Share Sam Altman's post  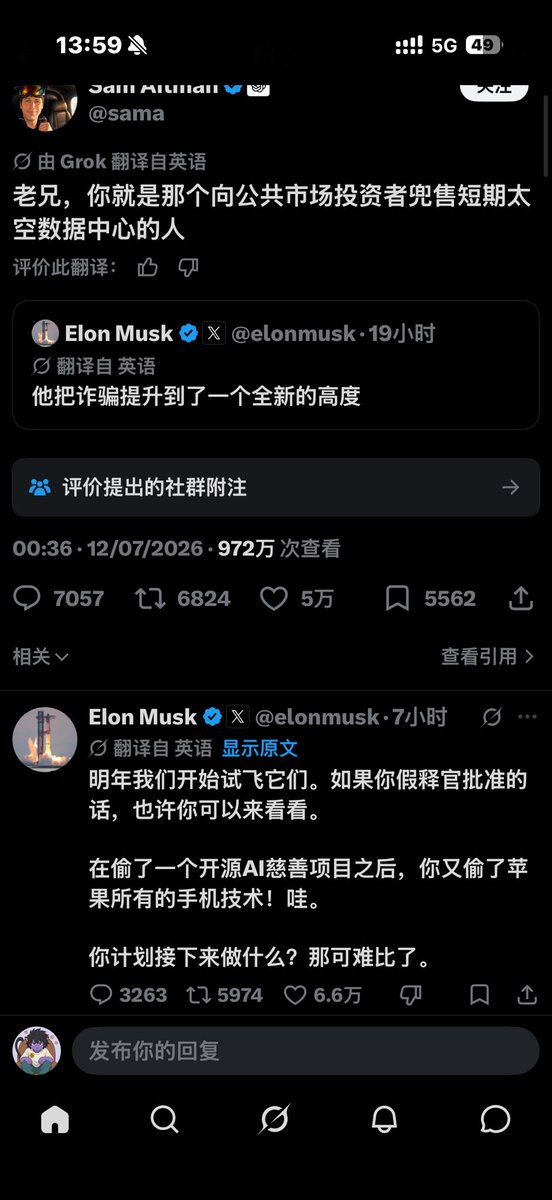click(x=521, y=598)
